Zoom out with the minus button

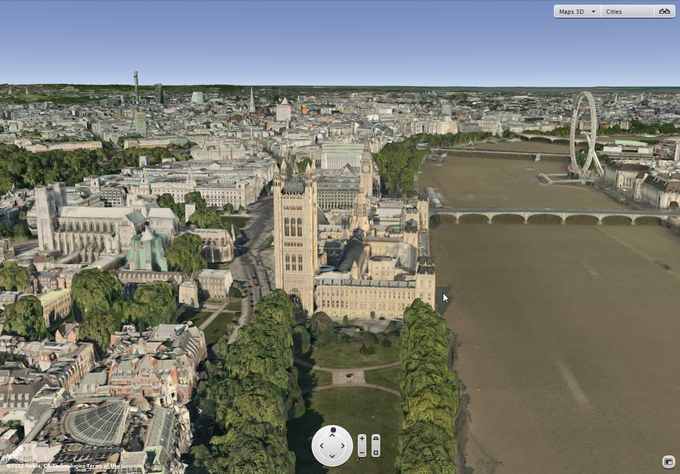click(362, 453)
